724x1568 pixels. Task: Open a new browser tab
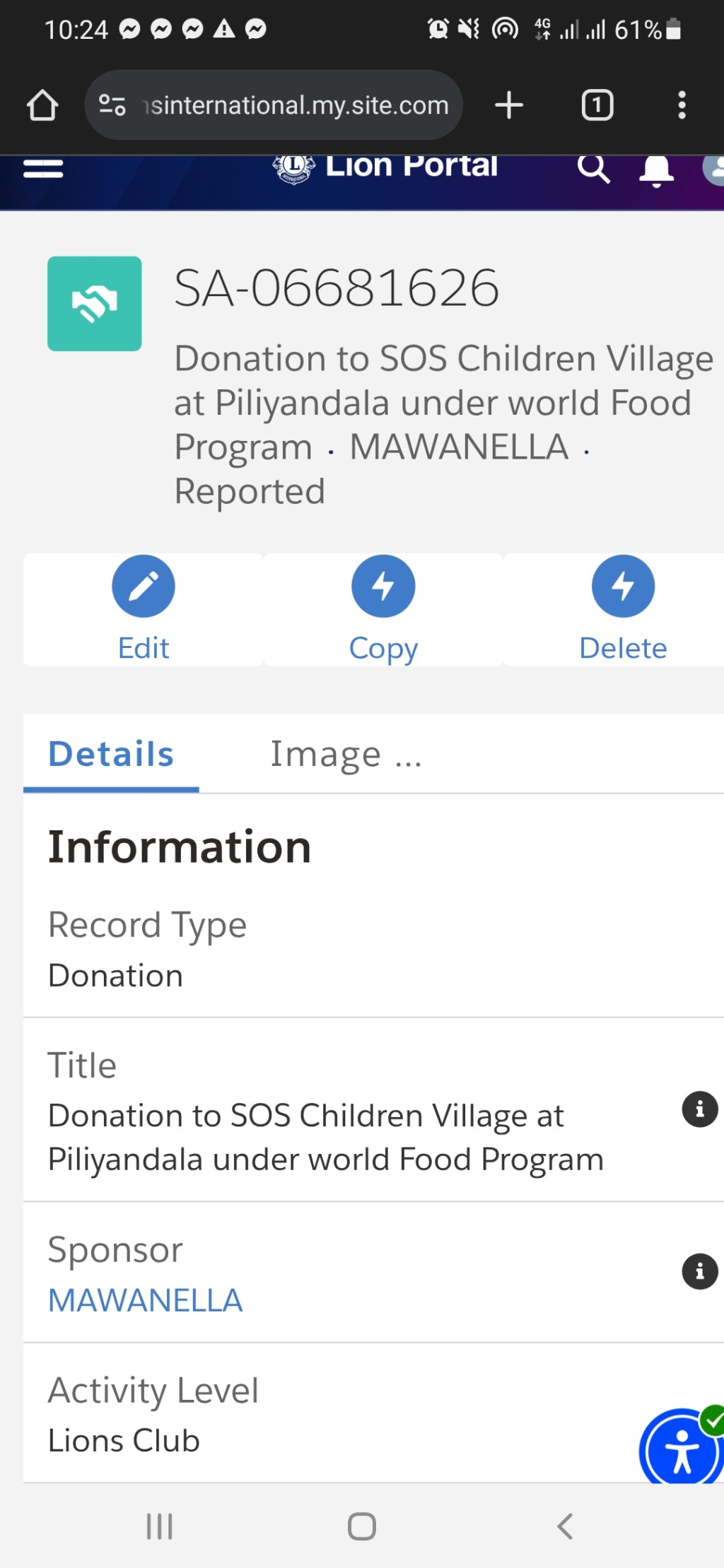pos(509,105)
